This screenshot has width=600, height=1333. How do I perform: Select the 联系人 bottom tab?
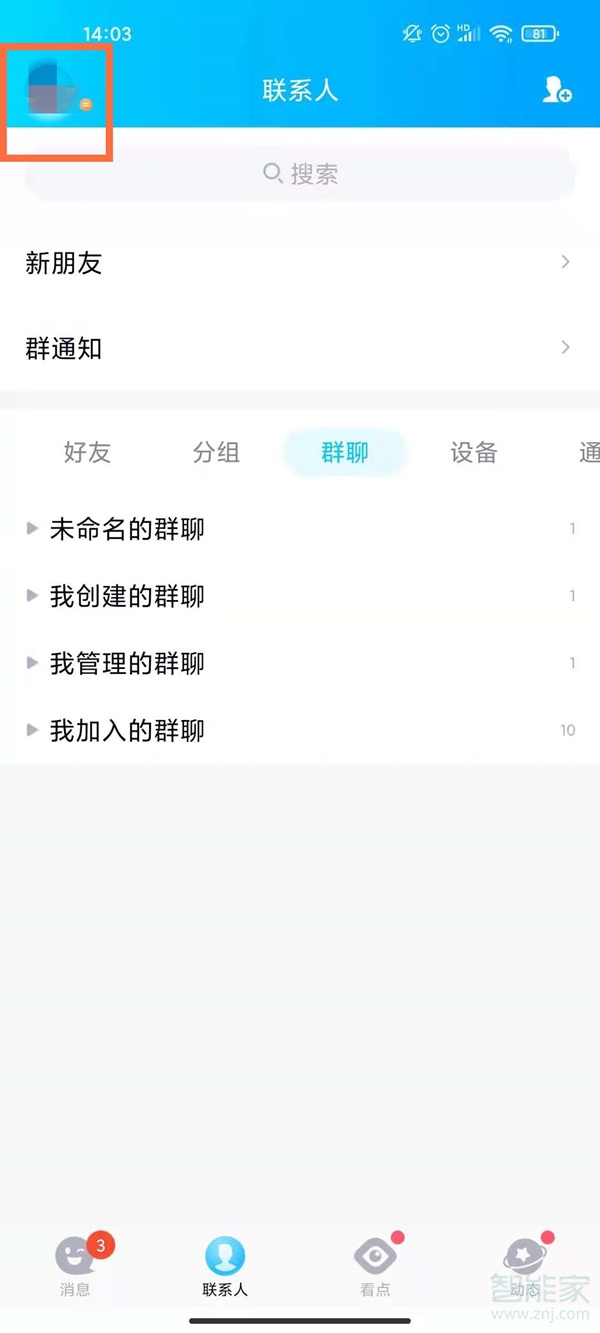coord(225,1265)
